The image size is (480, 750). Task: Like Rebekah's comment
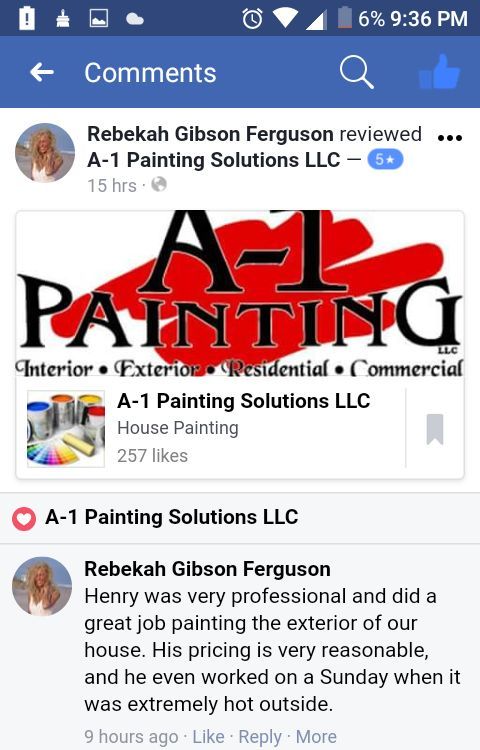208,737
